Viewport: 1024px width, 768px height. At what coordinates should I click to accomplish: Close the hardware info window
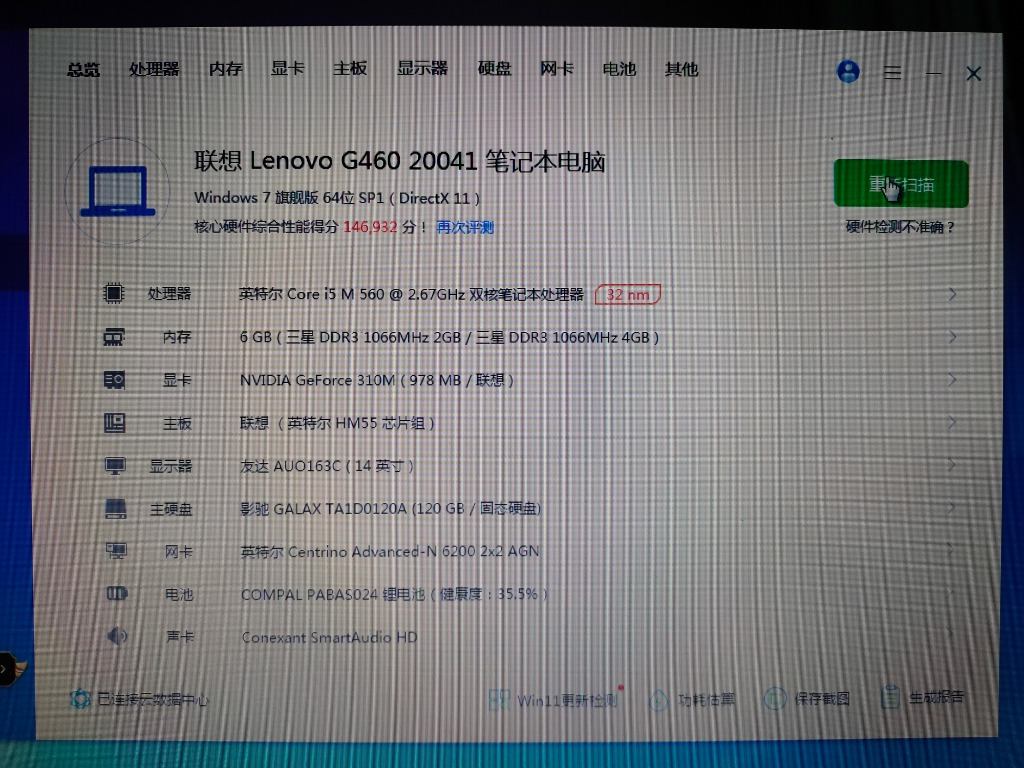[973, 73]
